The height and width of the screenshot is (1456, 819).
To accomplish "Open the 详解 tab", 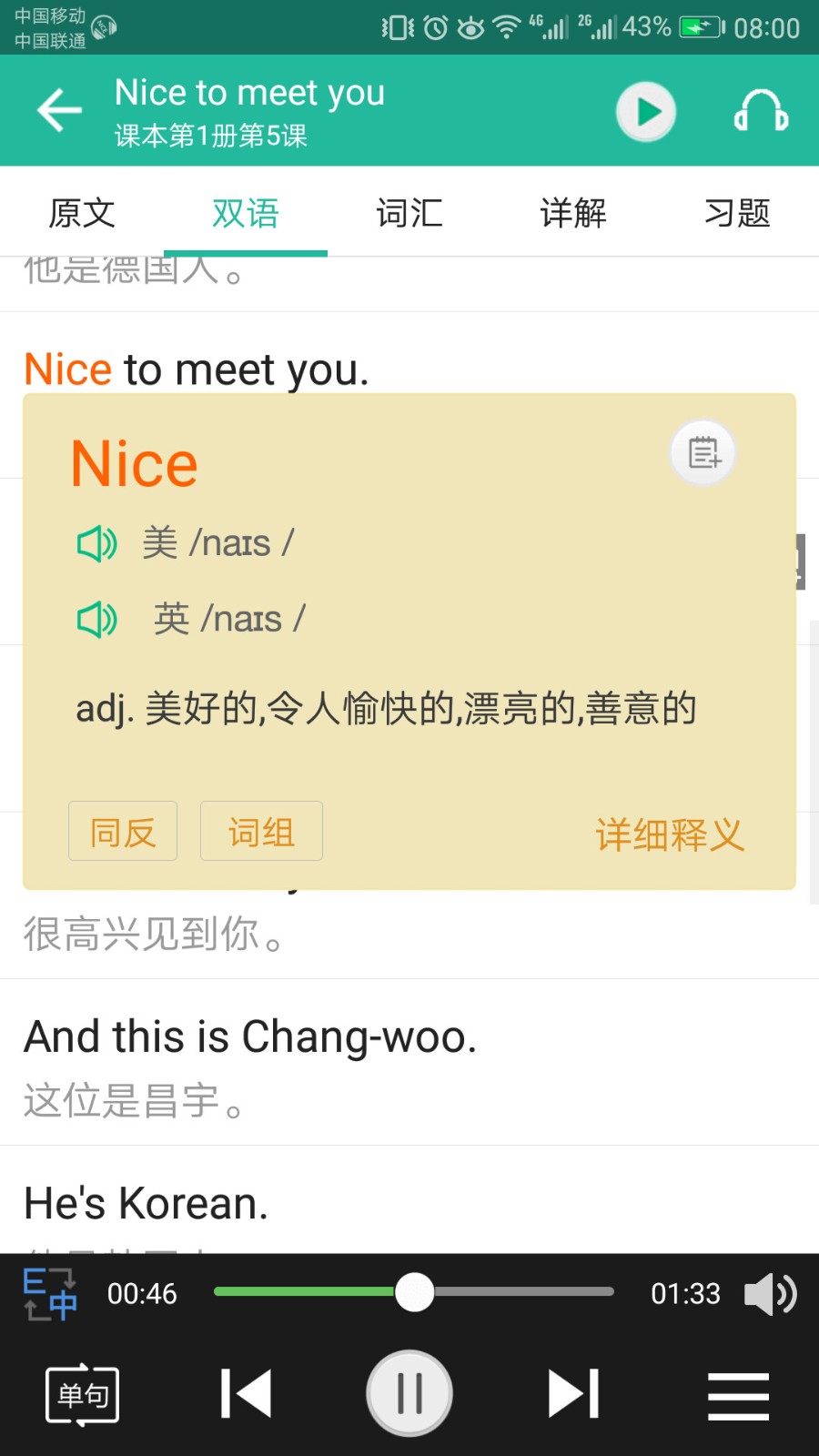I will coord(573,213).
